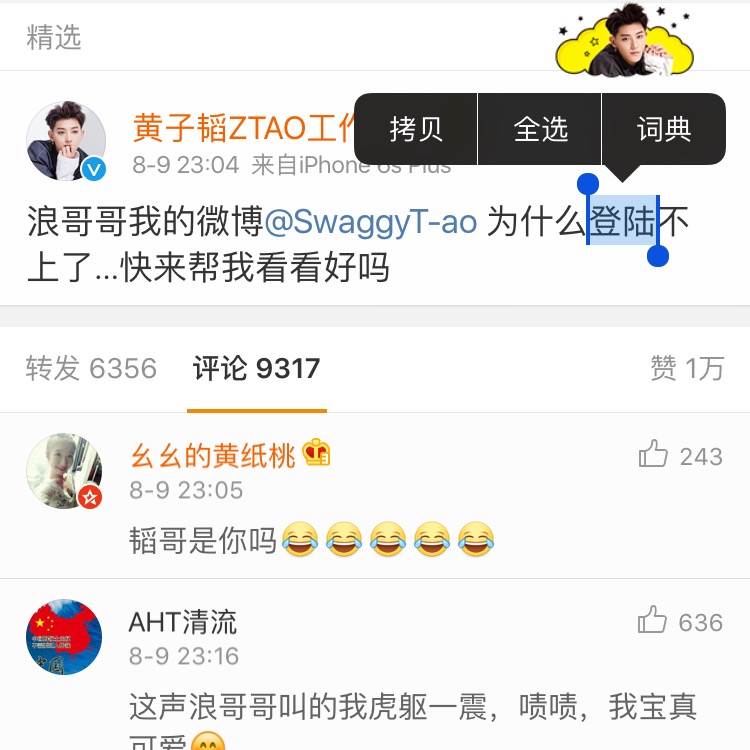Viewport: 750px width, 750px height.
Task: Like the comment by 幺幺的黄纸桃
Action: coord(654,456)
